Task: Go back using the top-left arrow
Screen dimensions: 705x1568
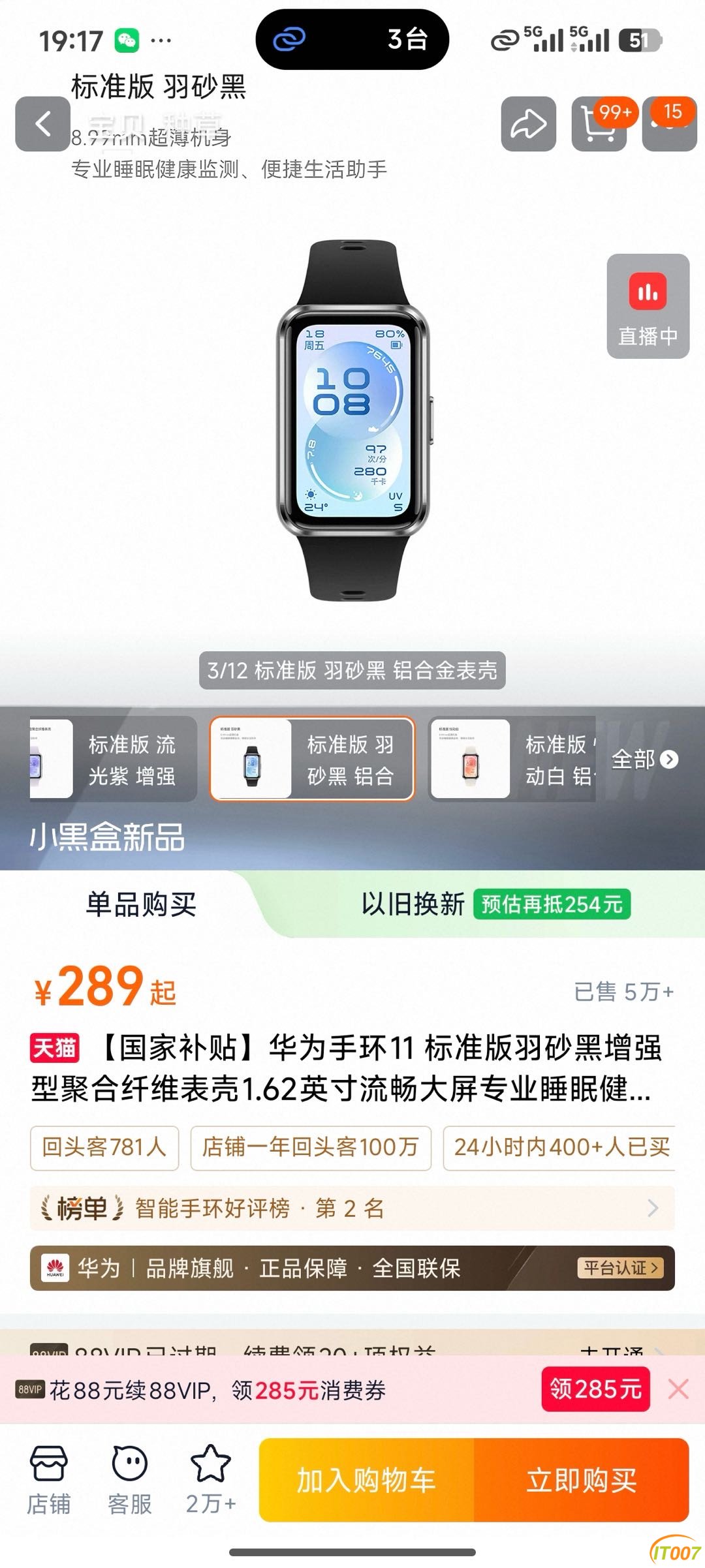Action: (x=43, y=124)
